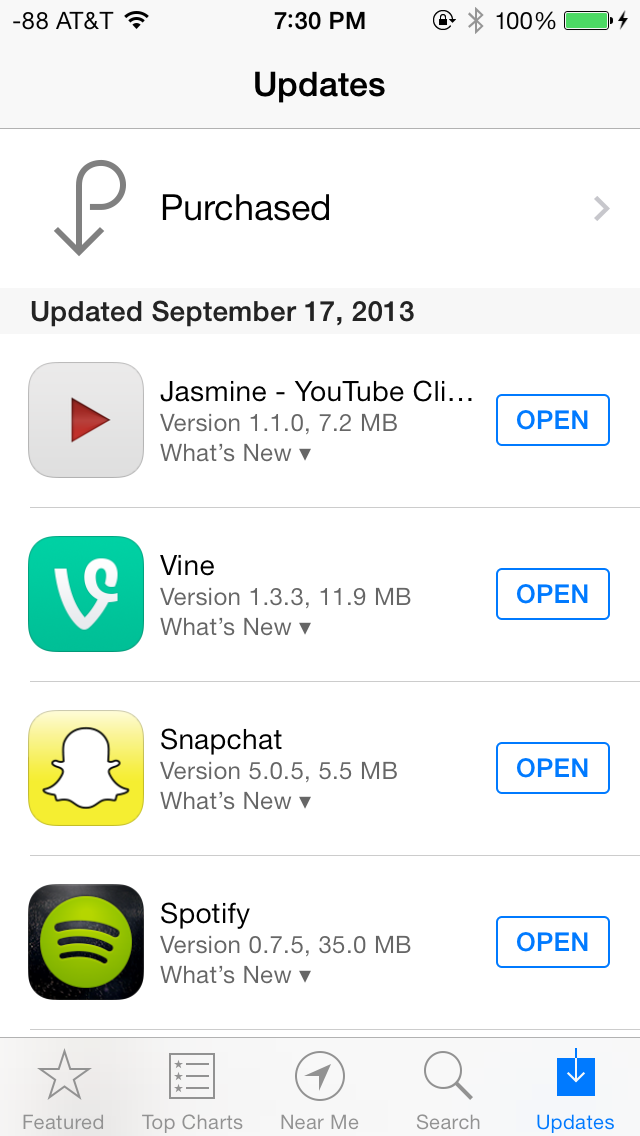Switch to the Featured tab

(64, 1089)
